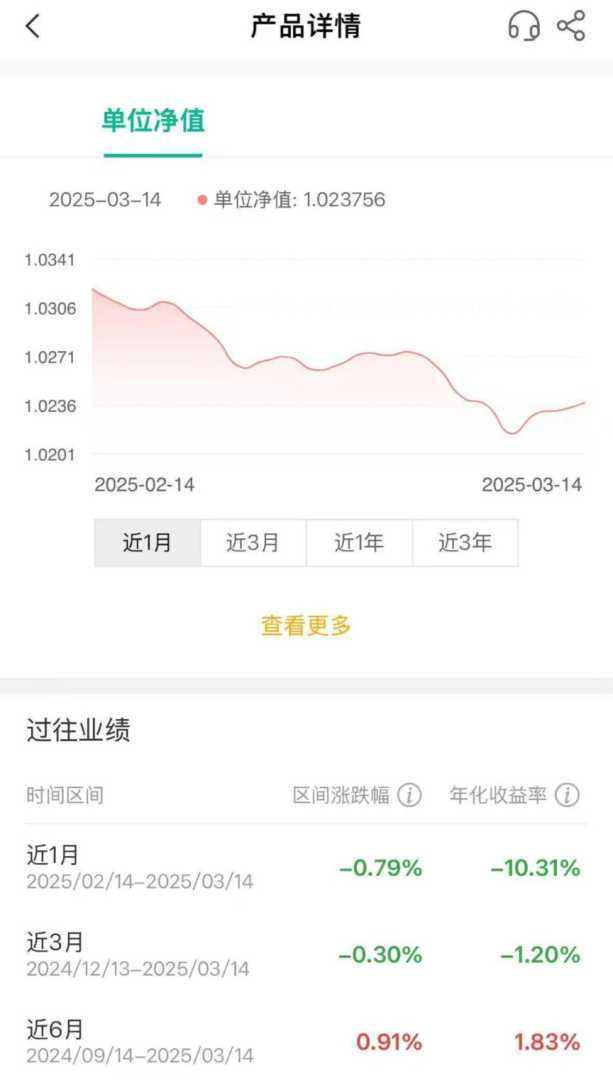Open info icon beside 年化收益率
Image resolution: width=613 pixels, height=1080 pixels.
567,796
